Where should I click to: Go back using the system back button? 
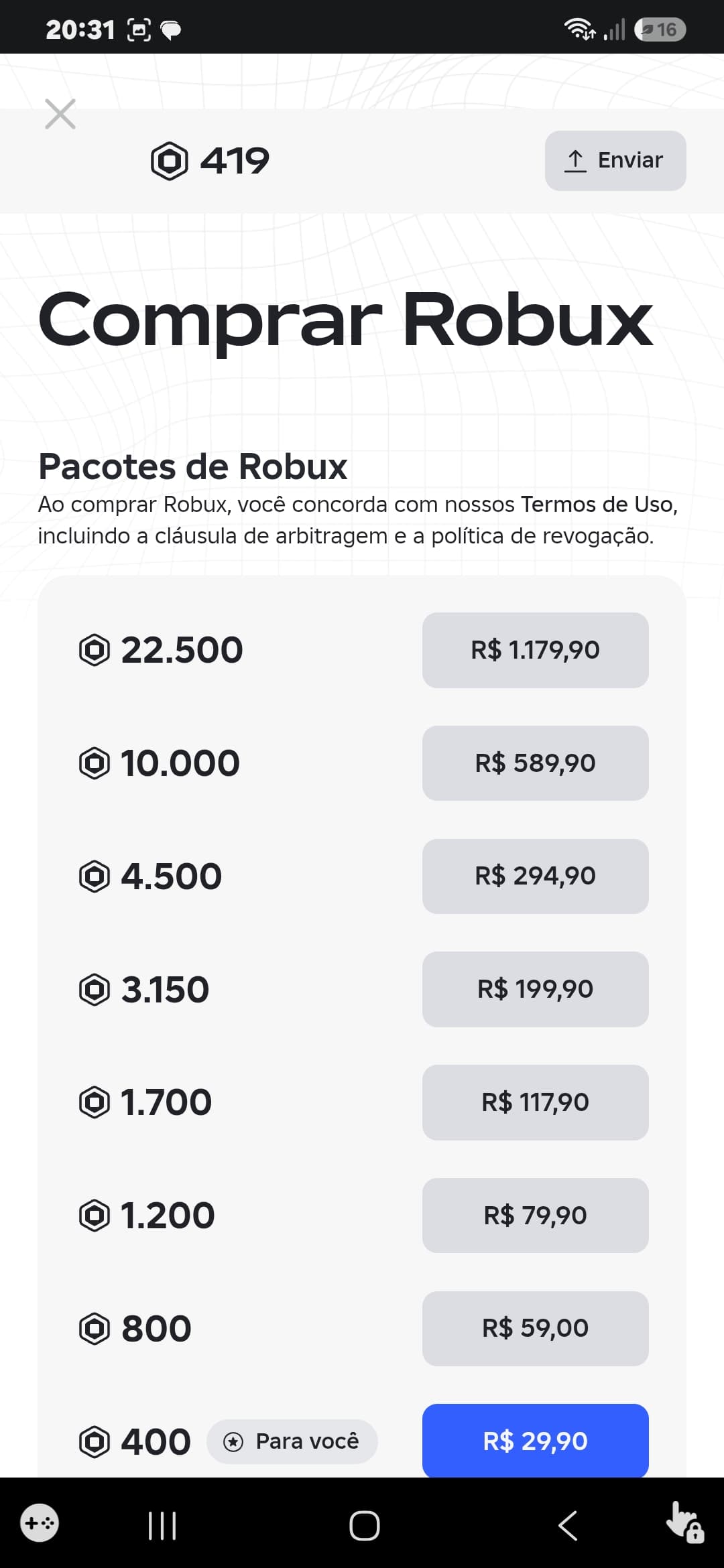click(567, 1526)
